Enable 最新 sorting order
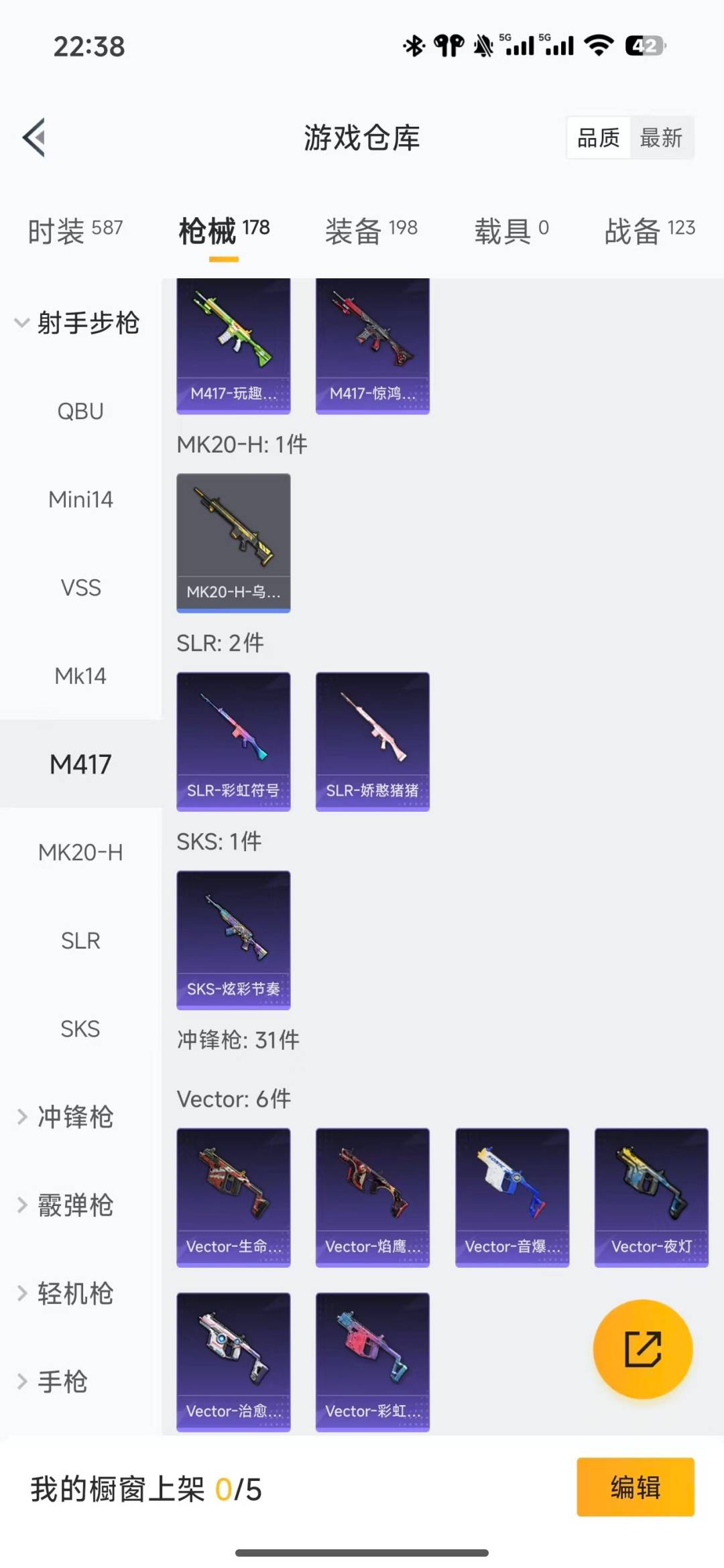 [x=662, y=137]
